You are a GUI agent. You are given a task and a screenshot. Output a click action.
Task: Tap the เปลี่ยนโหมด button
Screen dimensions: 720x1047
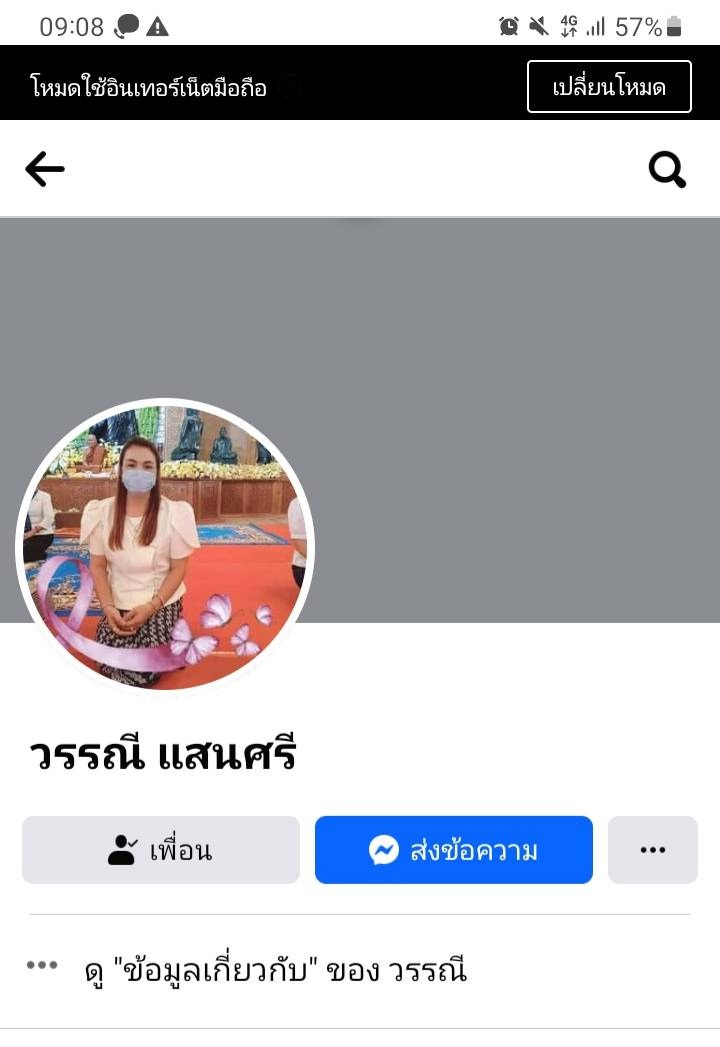609,87
